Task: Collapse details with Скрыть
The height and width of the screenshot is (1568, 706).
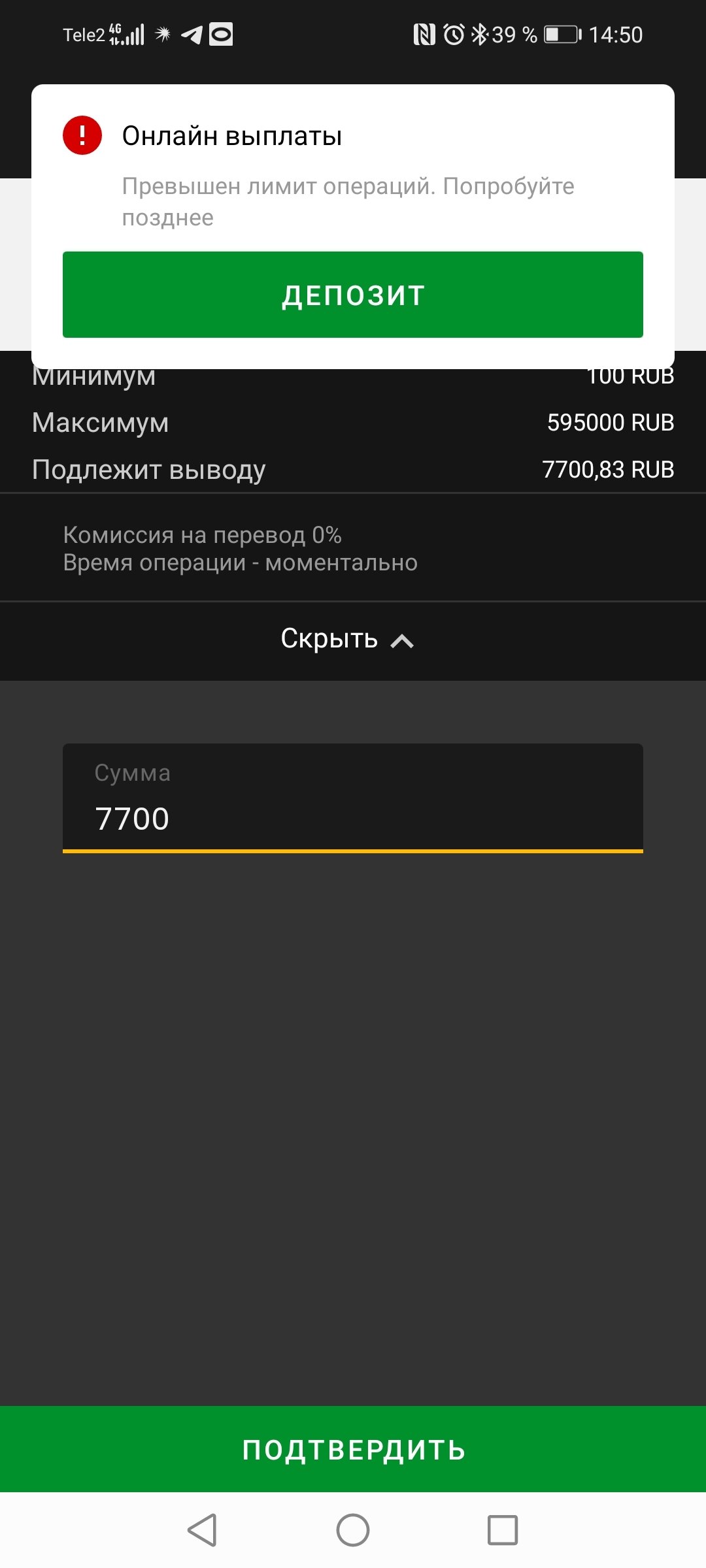Action: 347,639
